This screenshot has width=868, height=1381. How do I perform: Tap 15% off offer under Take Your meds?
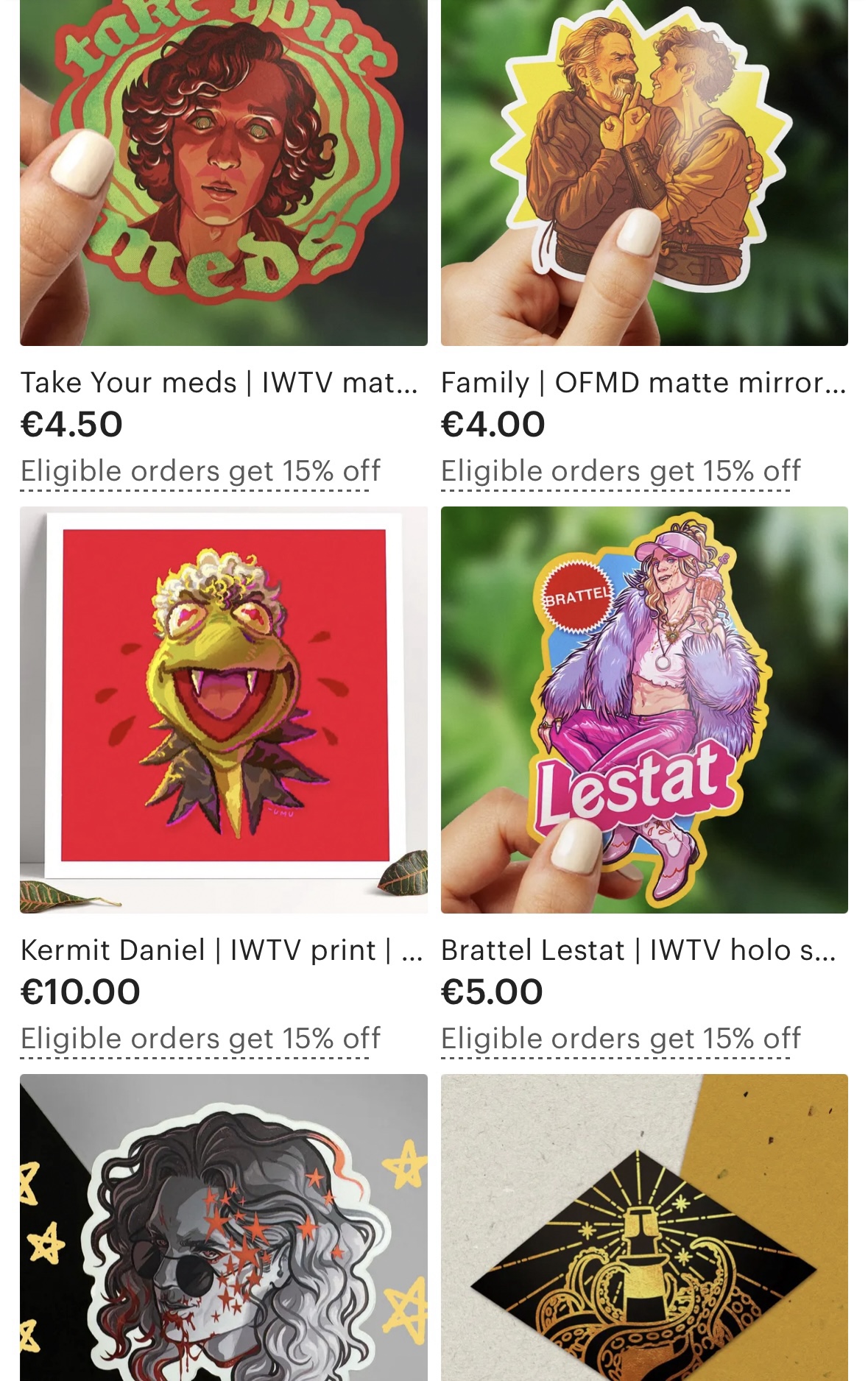coord(200,471)
